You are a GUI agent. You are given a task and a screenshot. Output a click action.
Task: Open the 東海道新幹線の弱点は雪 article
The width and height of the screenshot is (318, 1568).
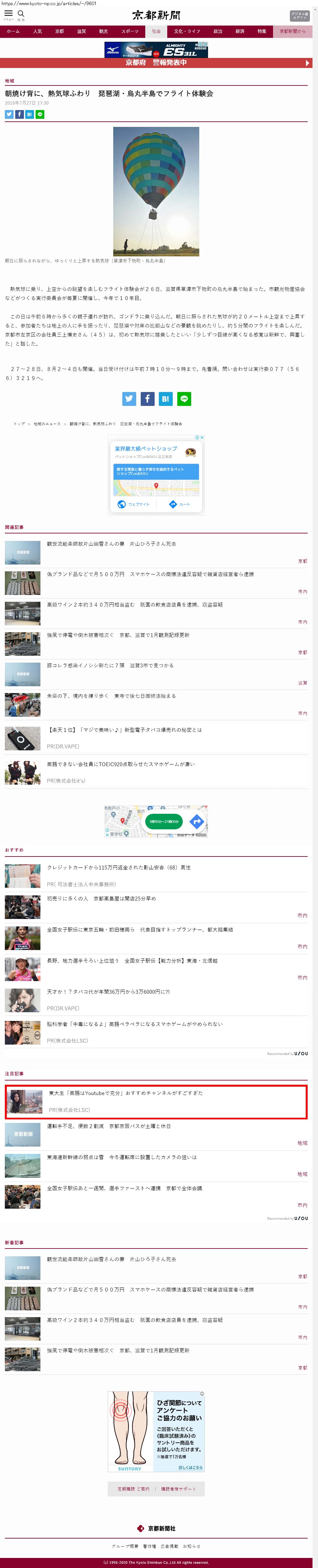122,1157
